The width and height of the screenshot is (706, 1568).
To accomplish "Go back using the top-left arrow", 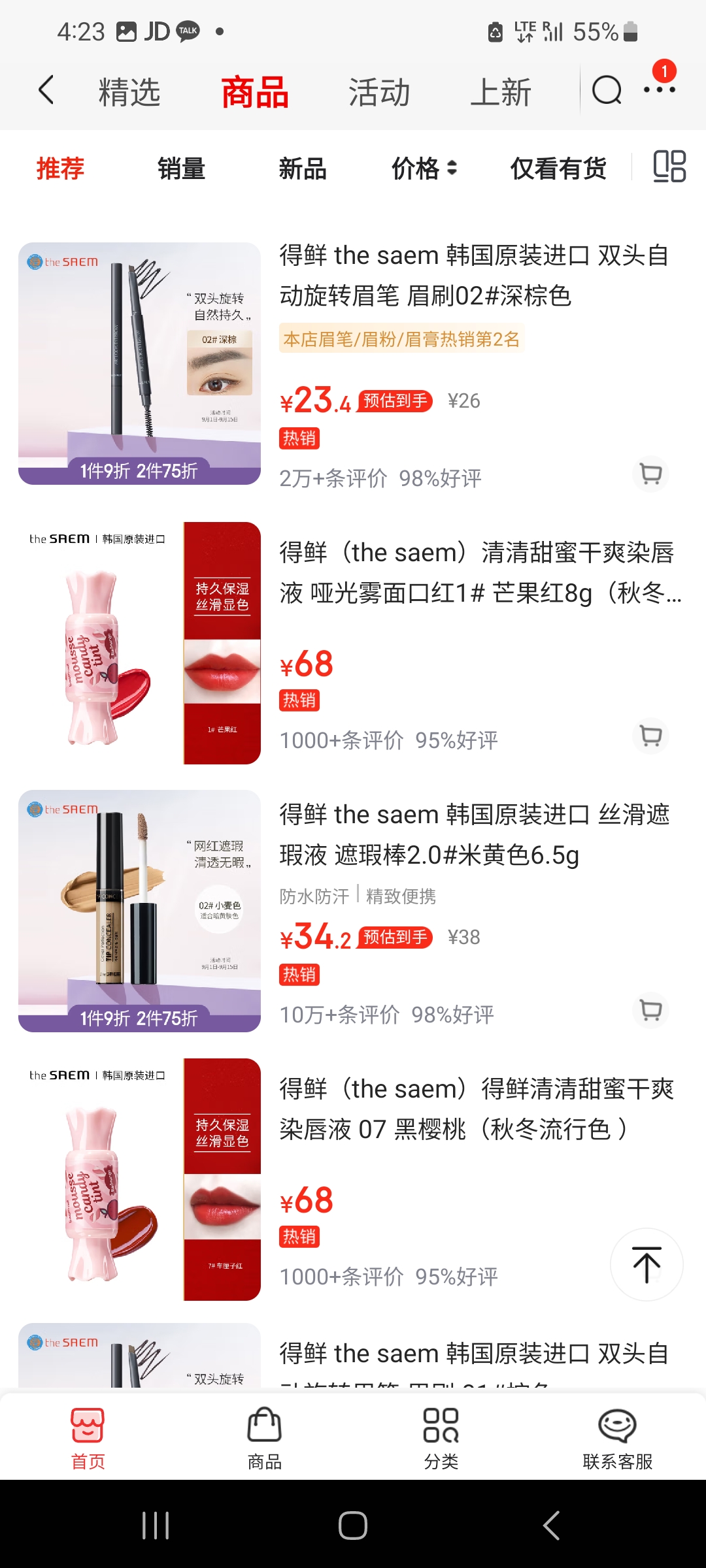I will (46, 90).
